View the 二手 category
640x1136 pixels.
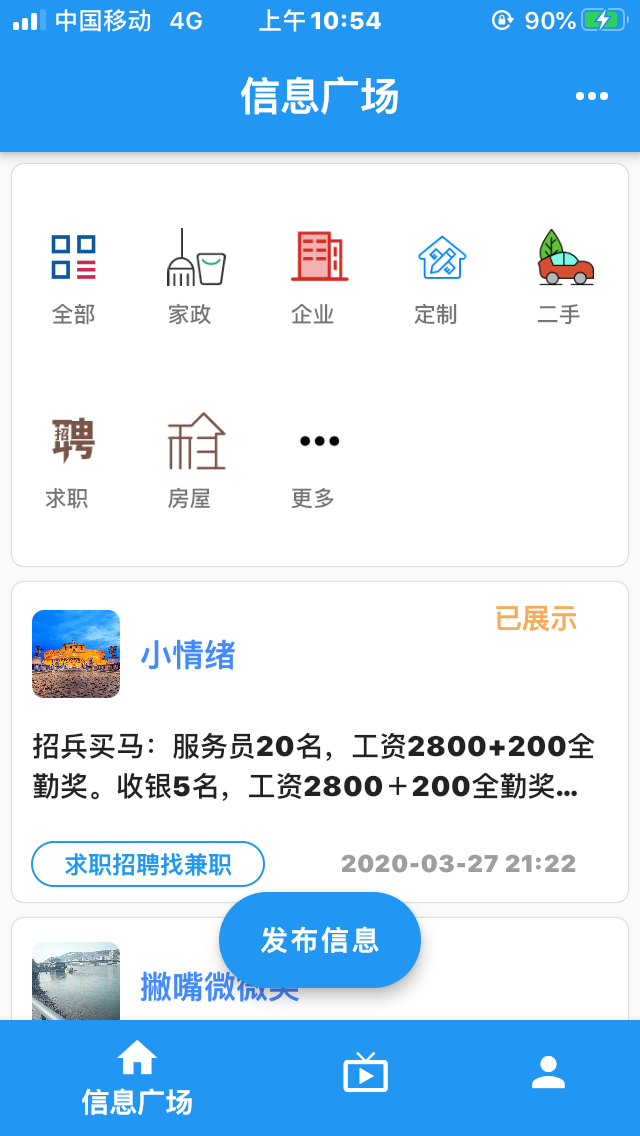pyautogui.click(x=560, y=275)
